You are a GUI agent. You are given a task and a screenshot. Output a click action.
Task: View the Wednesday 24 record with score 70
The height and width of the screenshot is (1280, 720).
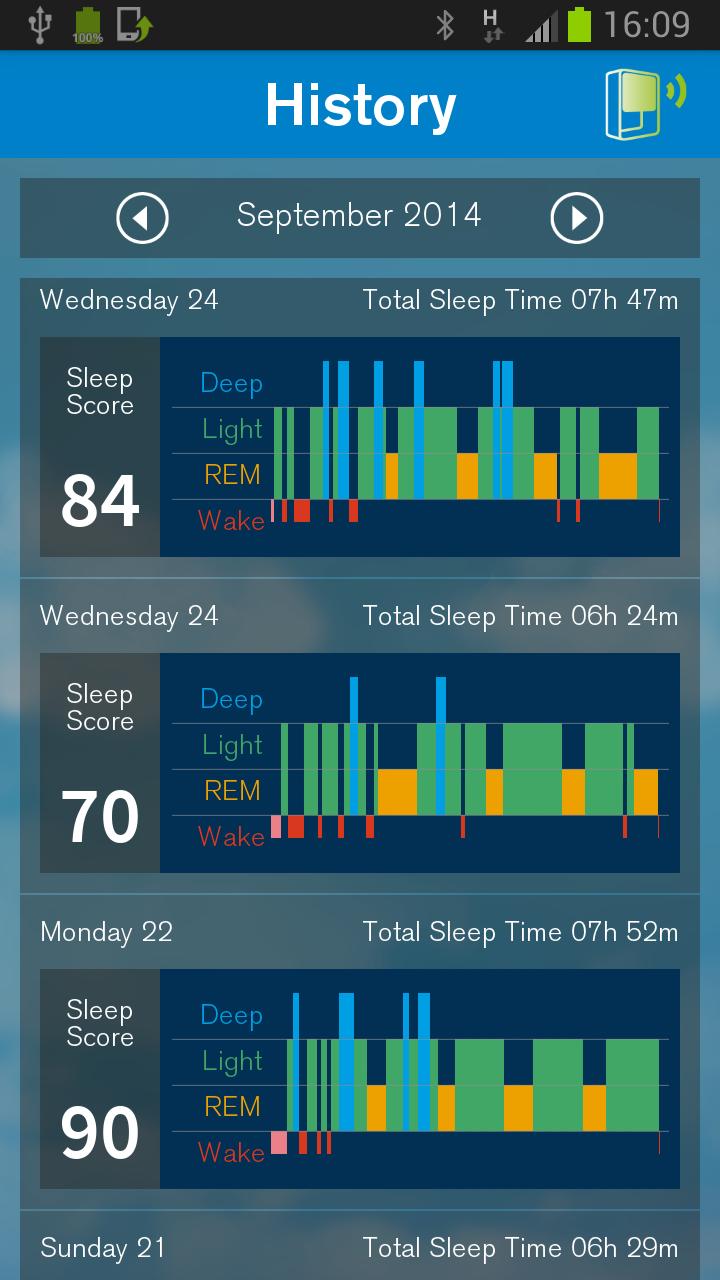pos(360,746)
